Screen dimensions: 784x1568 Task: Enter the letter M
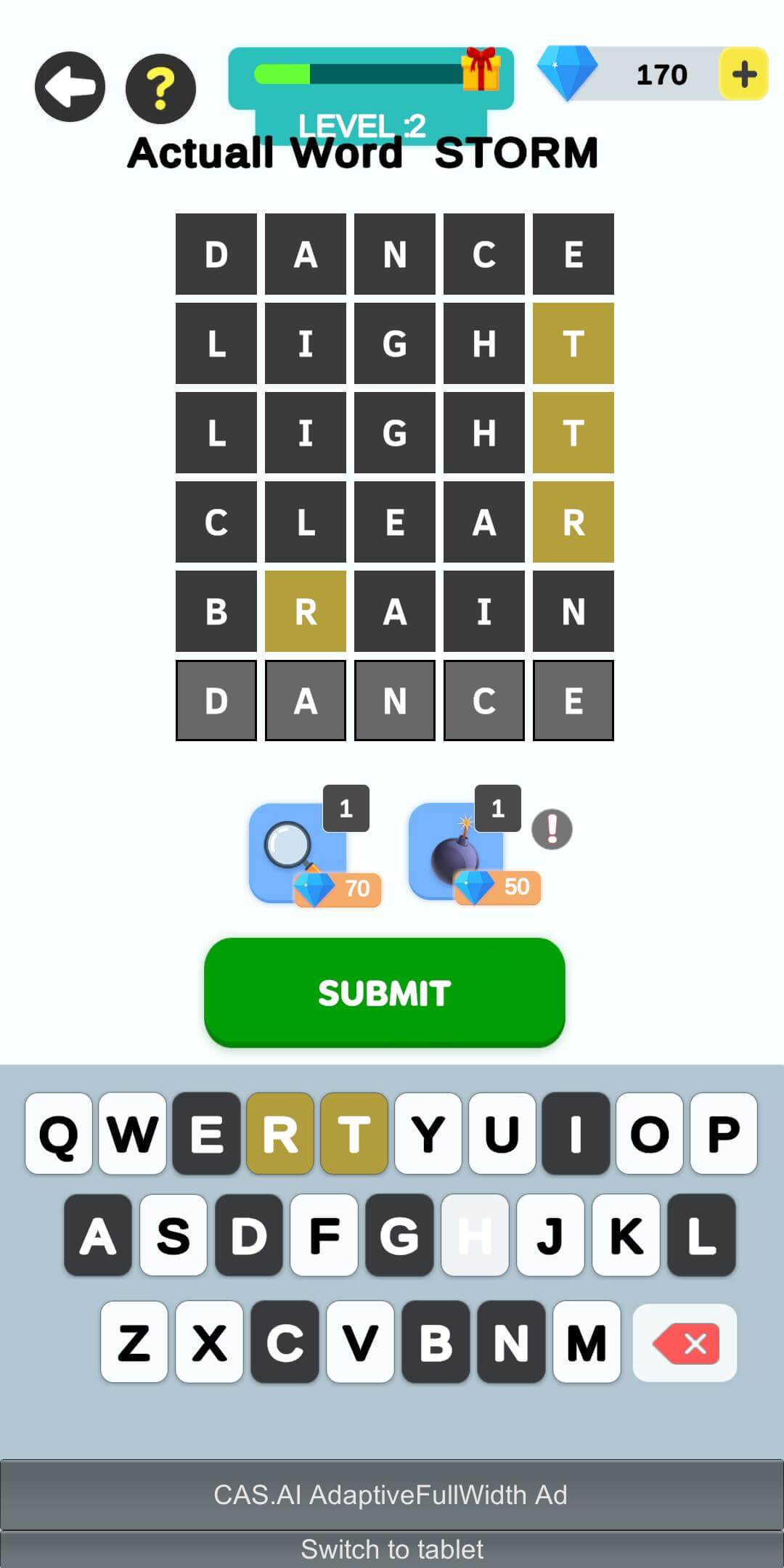pos(586,1342)
